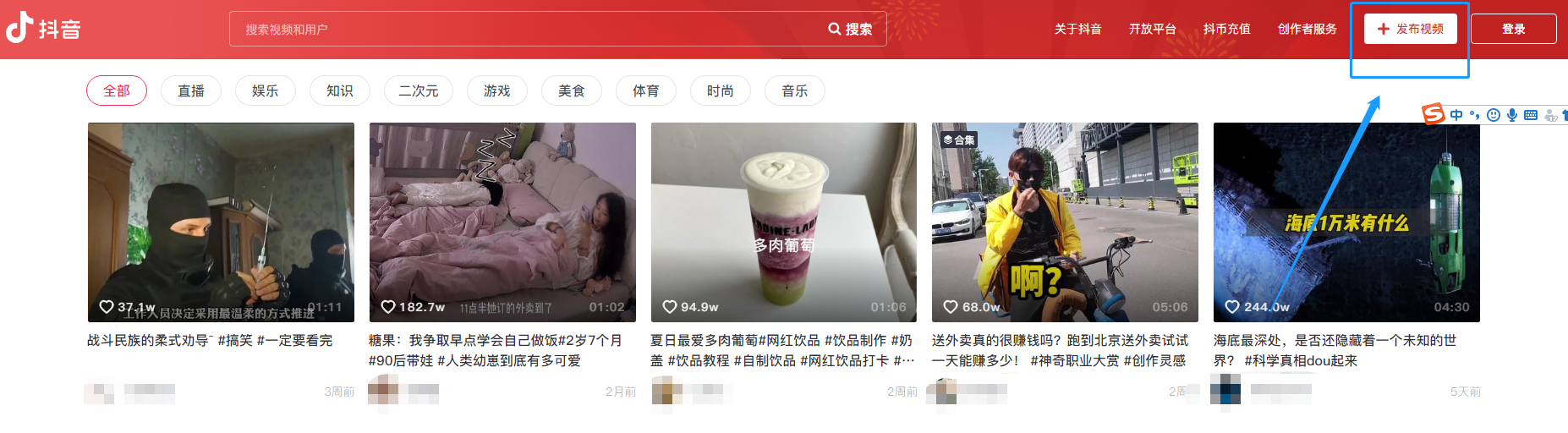The image size is (1568, 433).
Task: Open 创作者服务 link
Action: pos(1307,29)
